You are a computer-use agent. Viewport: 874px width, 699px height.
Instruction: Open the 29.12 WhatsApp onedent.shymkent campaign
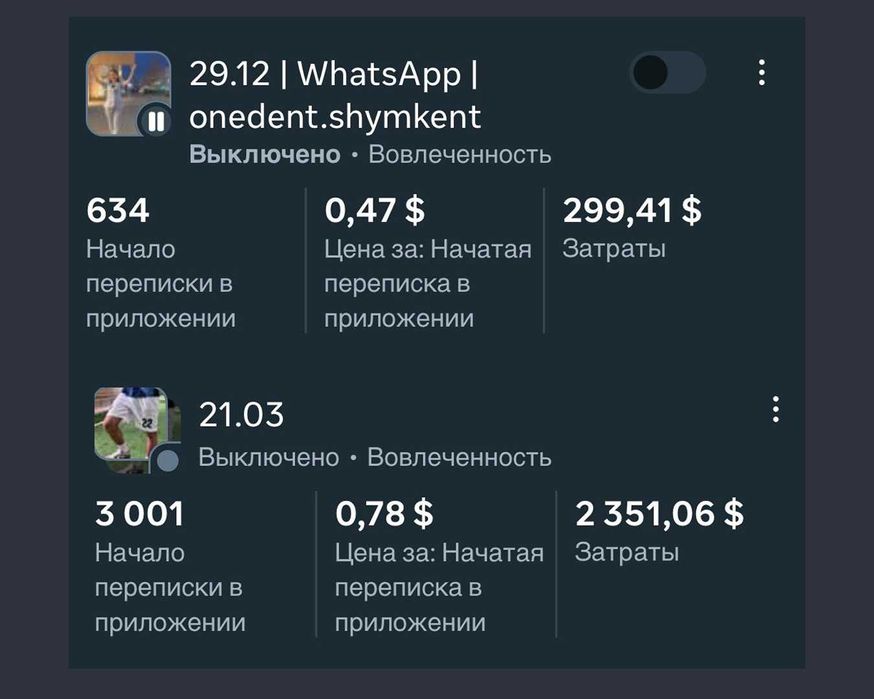tap(335, 95)
